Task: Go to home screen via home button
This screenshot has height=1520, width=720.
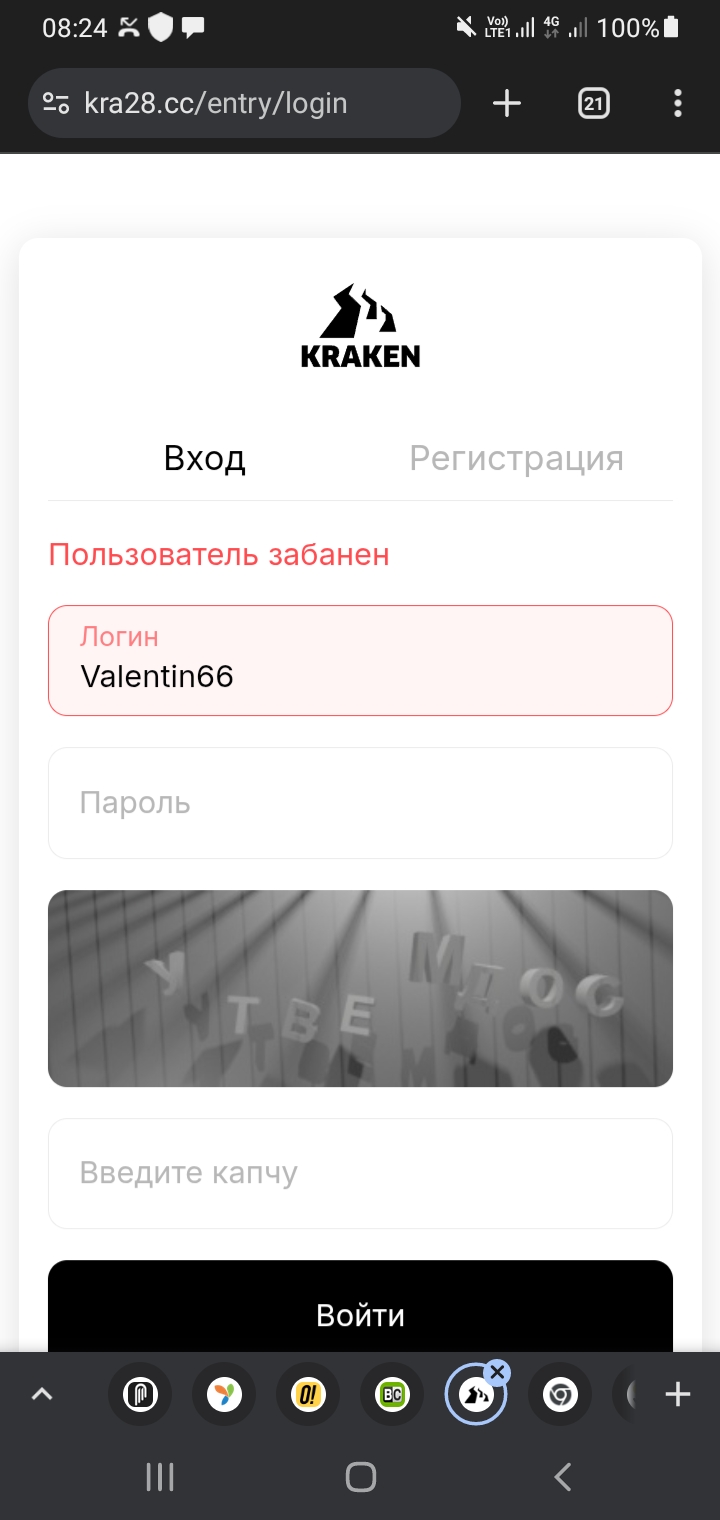Action: pyautogui.click(x=360, y=1477)
